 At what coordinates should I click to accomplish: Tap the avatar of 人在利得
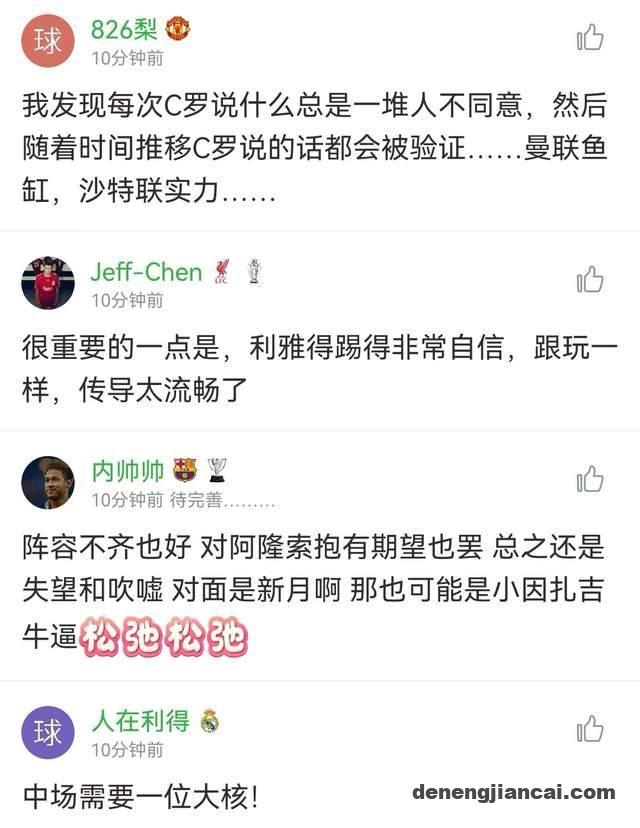[x=47, y=732]
